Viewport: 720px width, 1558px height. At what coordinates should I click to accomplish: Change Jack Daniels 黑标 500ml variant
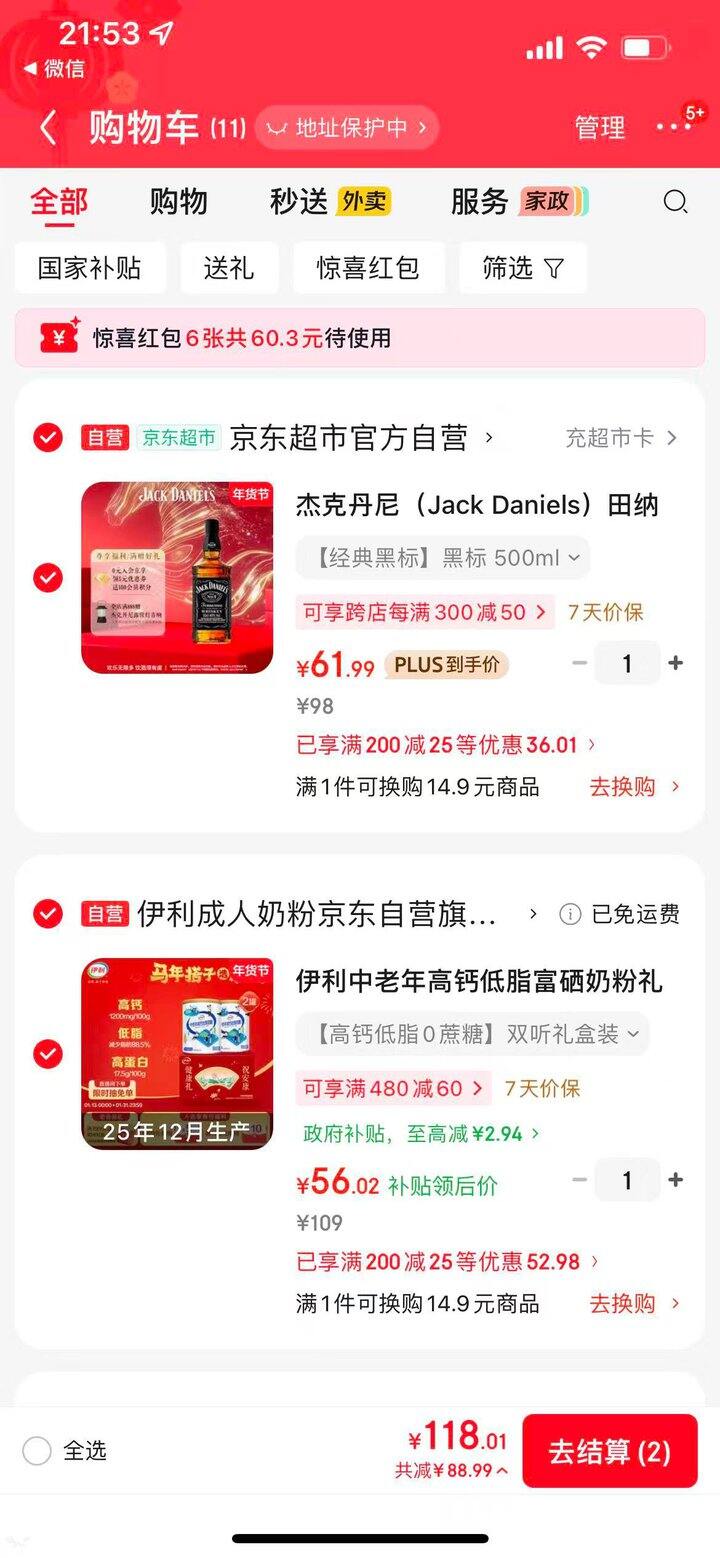442,558
